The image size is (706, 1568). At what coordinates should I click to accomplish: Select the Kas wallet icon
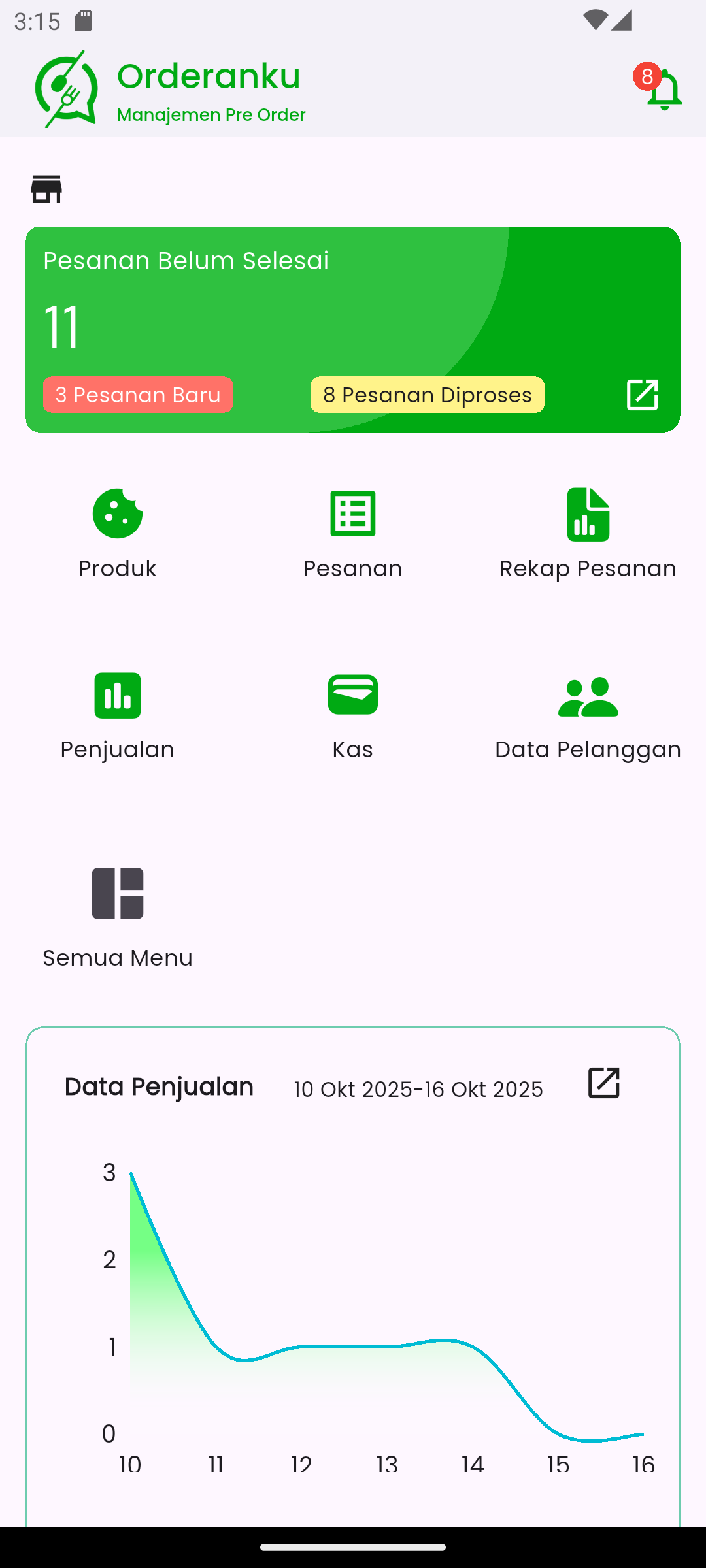point(353,695)
